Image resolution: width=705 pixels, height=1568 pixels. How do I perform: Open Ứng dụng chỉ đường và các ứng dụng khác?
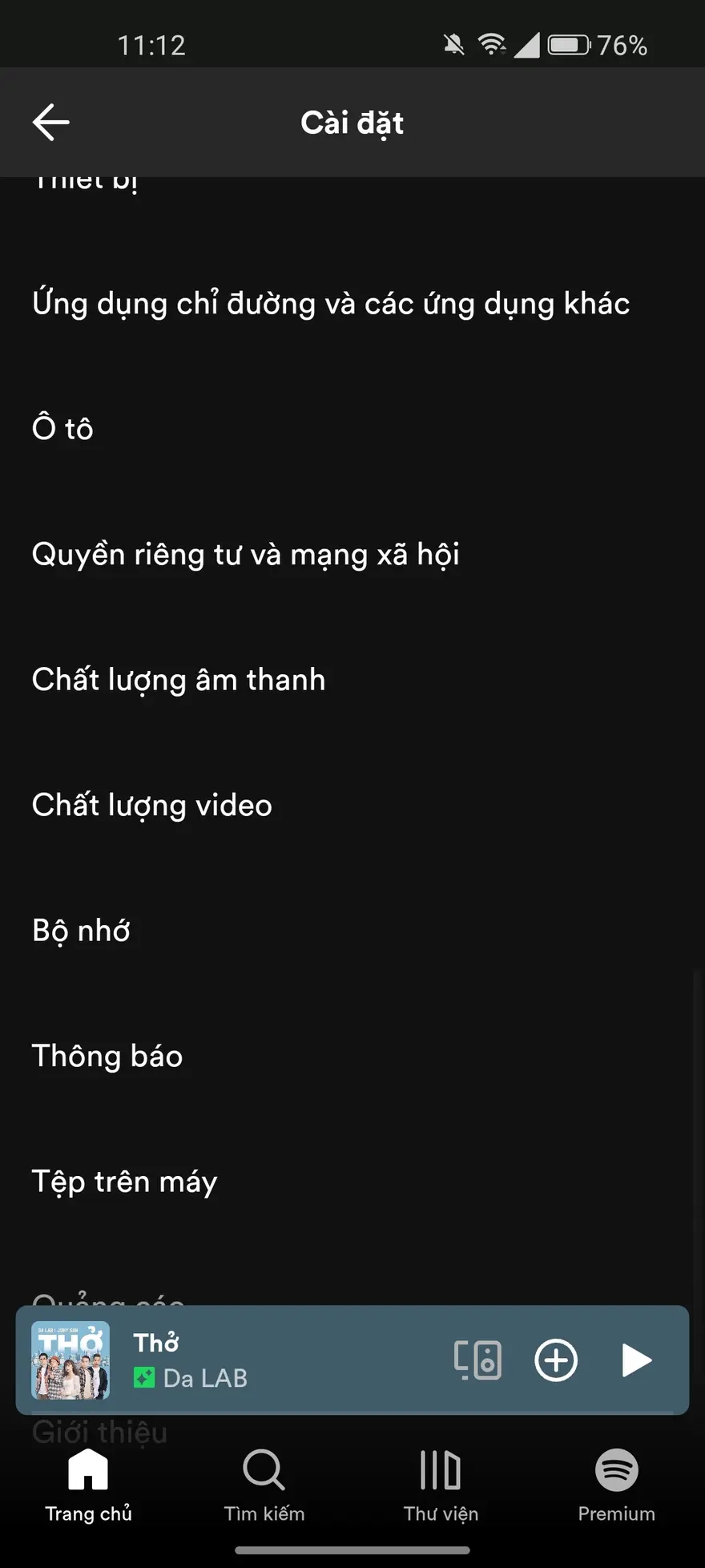pos(331,303)
